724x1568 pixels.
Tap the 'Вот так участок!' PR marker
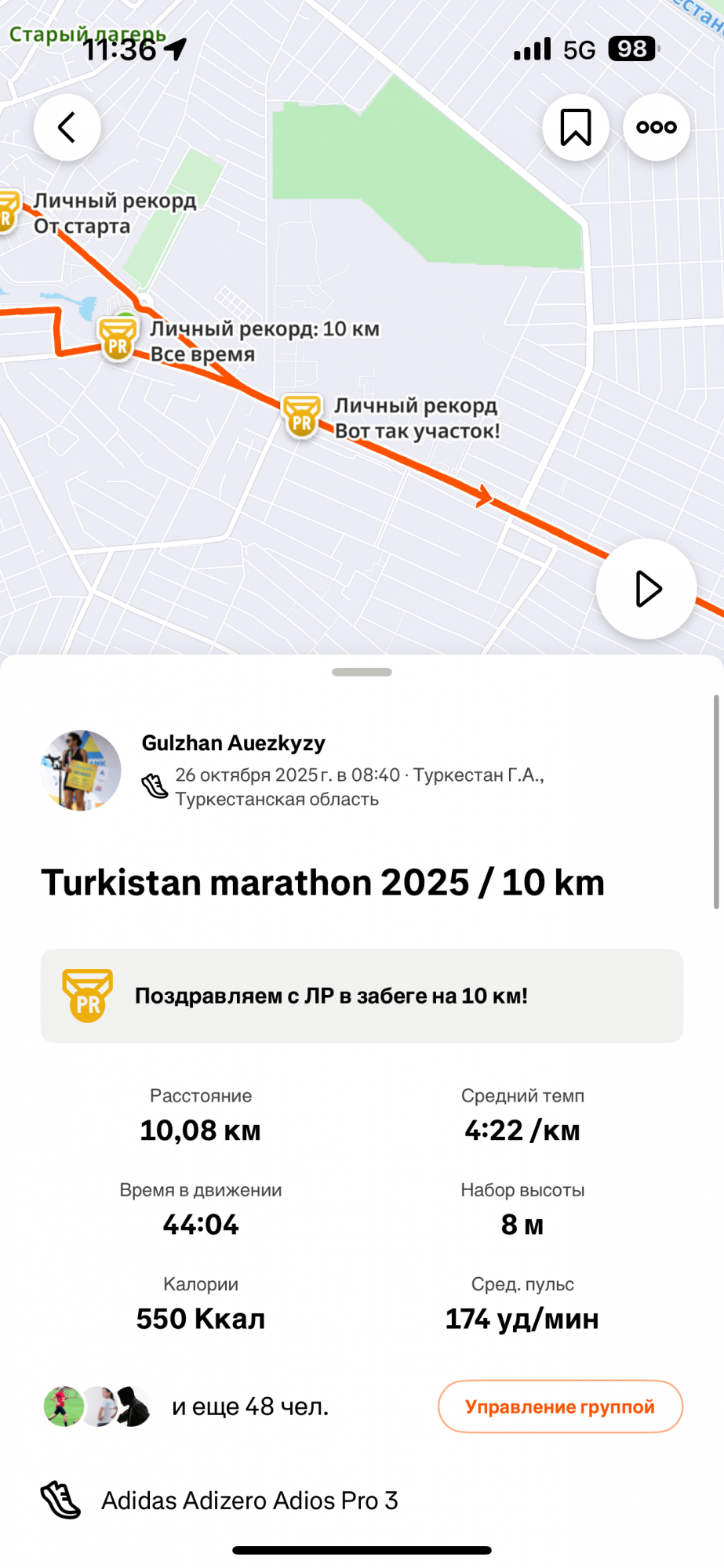pos(302,417)
